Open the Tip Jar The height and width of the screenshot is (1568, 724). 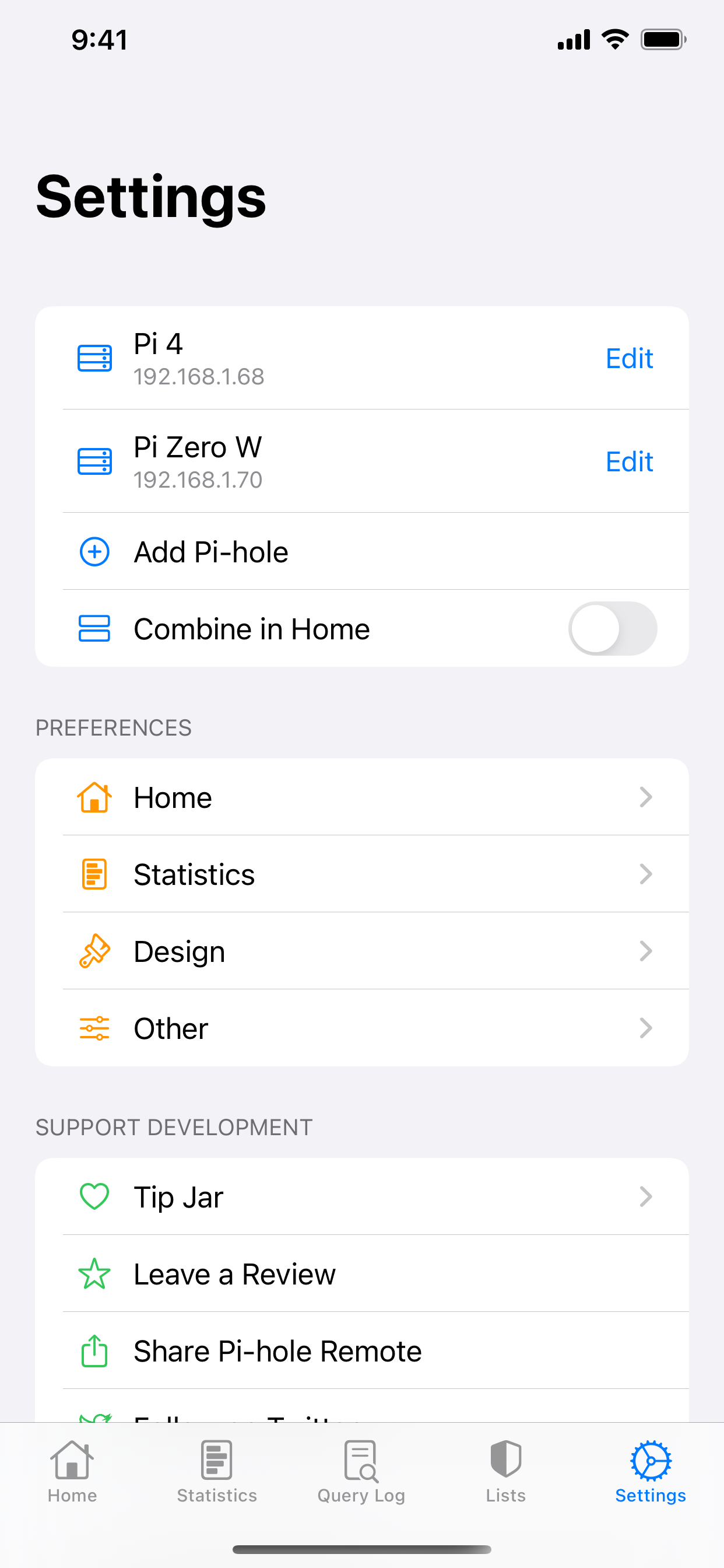tap(362, 1196)
